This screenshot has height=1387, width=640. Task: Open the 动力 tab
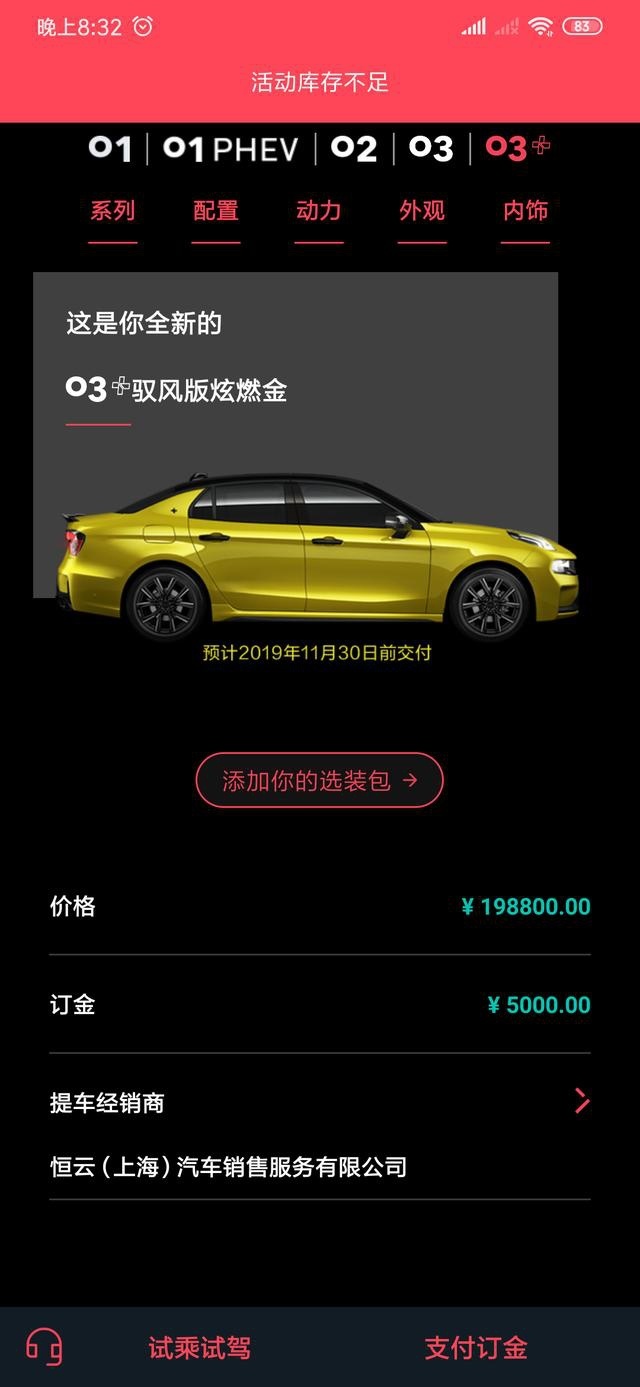pyautogui.click(x=319, y=211)
